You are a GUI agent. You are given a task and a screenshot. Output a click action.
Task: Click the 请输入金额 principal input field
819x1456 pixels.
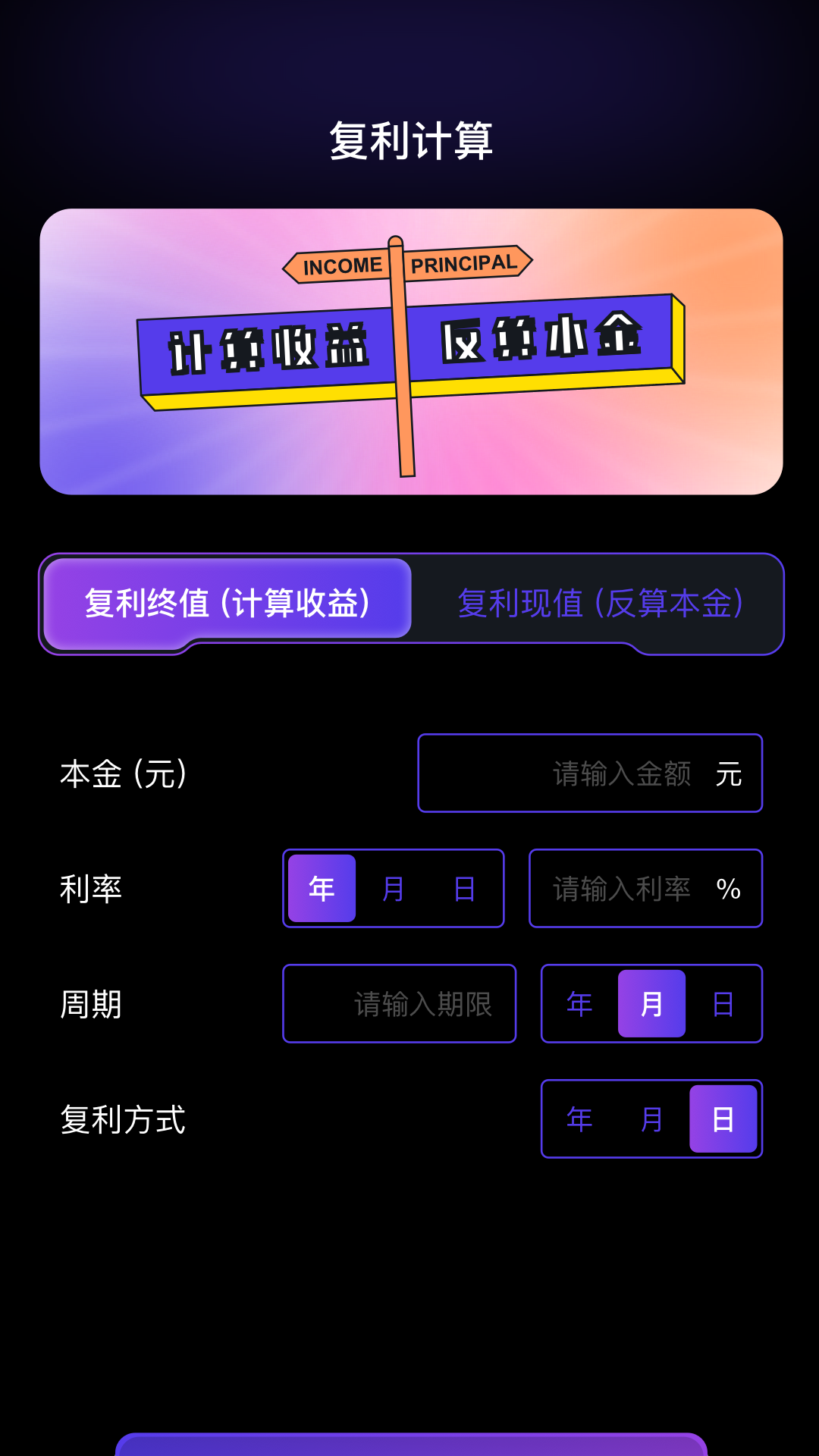pos(591,773)
